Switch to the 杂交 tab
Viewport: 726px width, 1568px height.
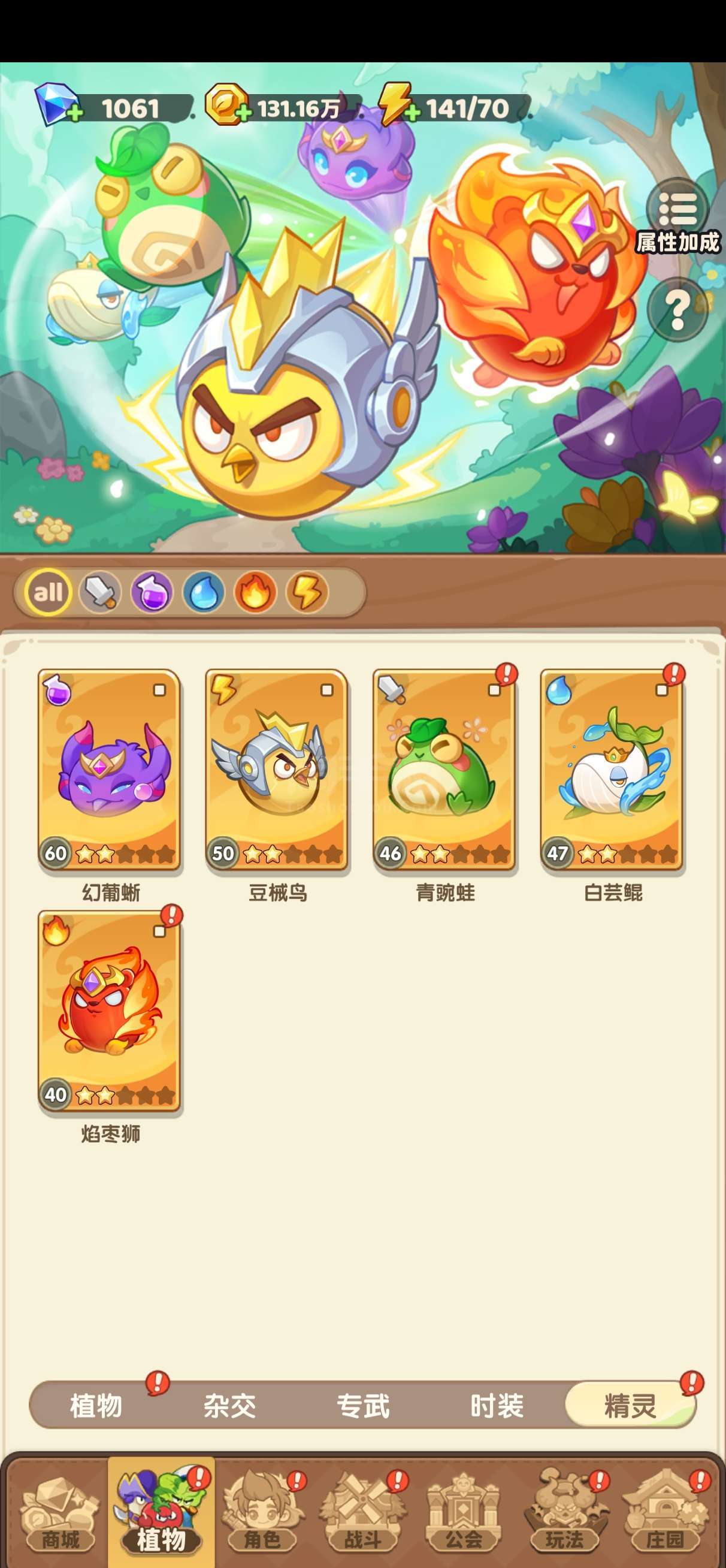(x=229, y=1406)
